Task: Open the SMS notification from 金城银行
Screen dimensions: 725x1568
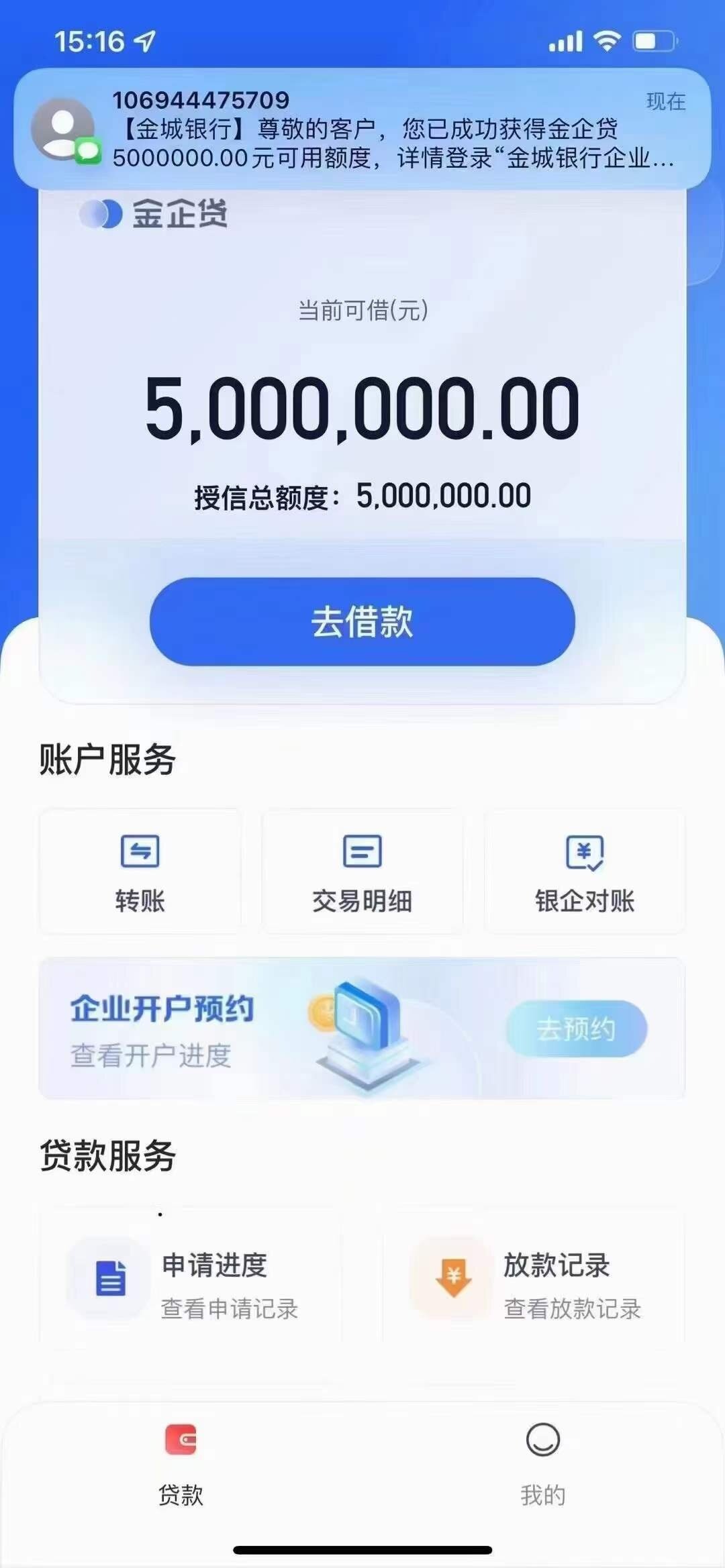Action: tap(362, 129)
